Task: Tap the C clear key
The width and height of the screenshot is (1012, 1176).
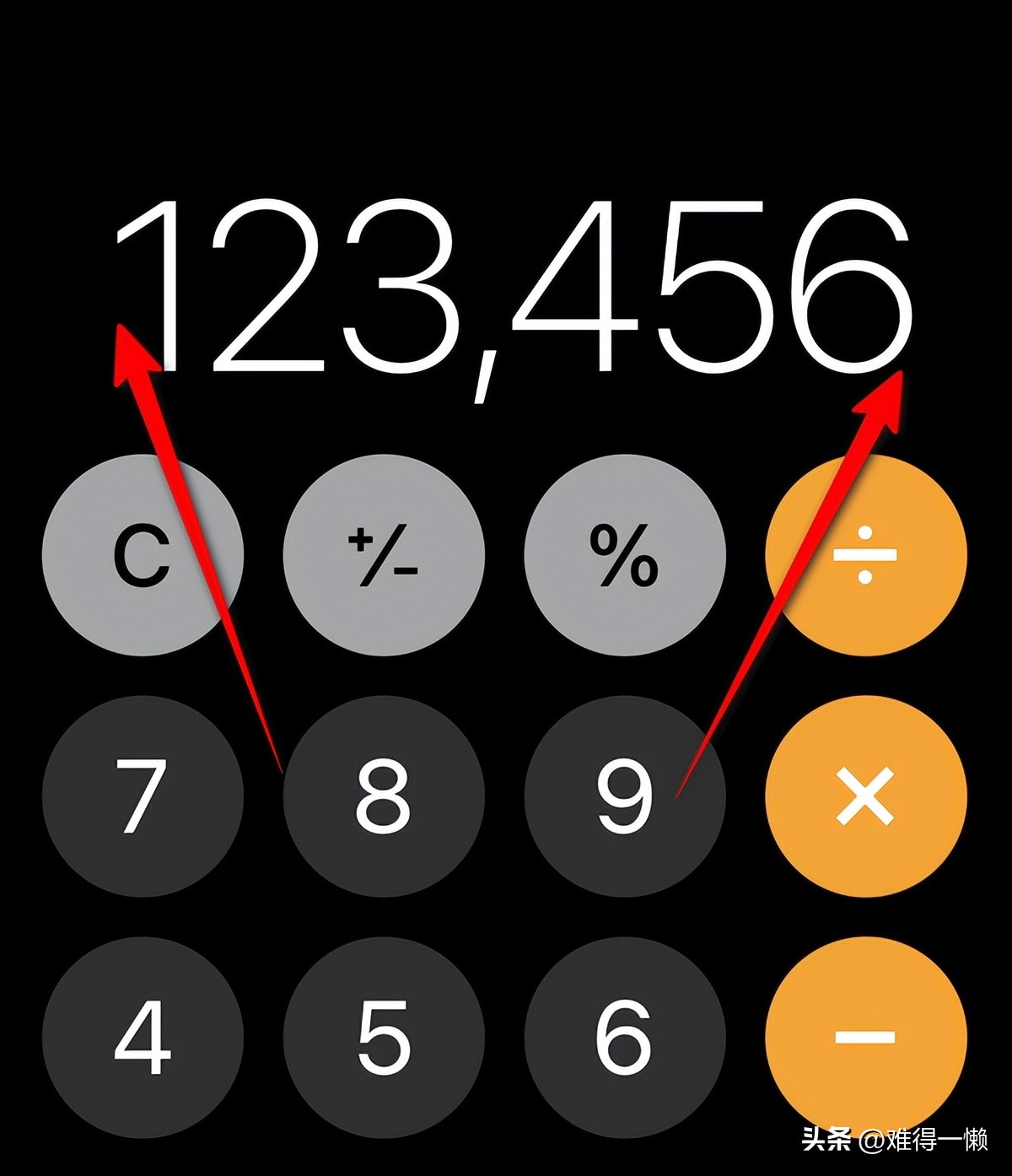Action: 143,555
